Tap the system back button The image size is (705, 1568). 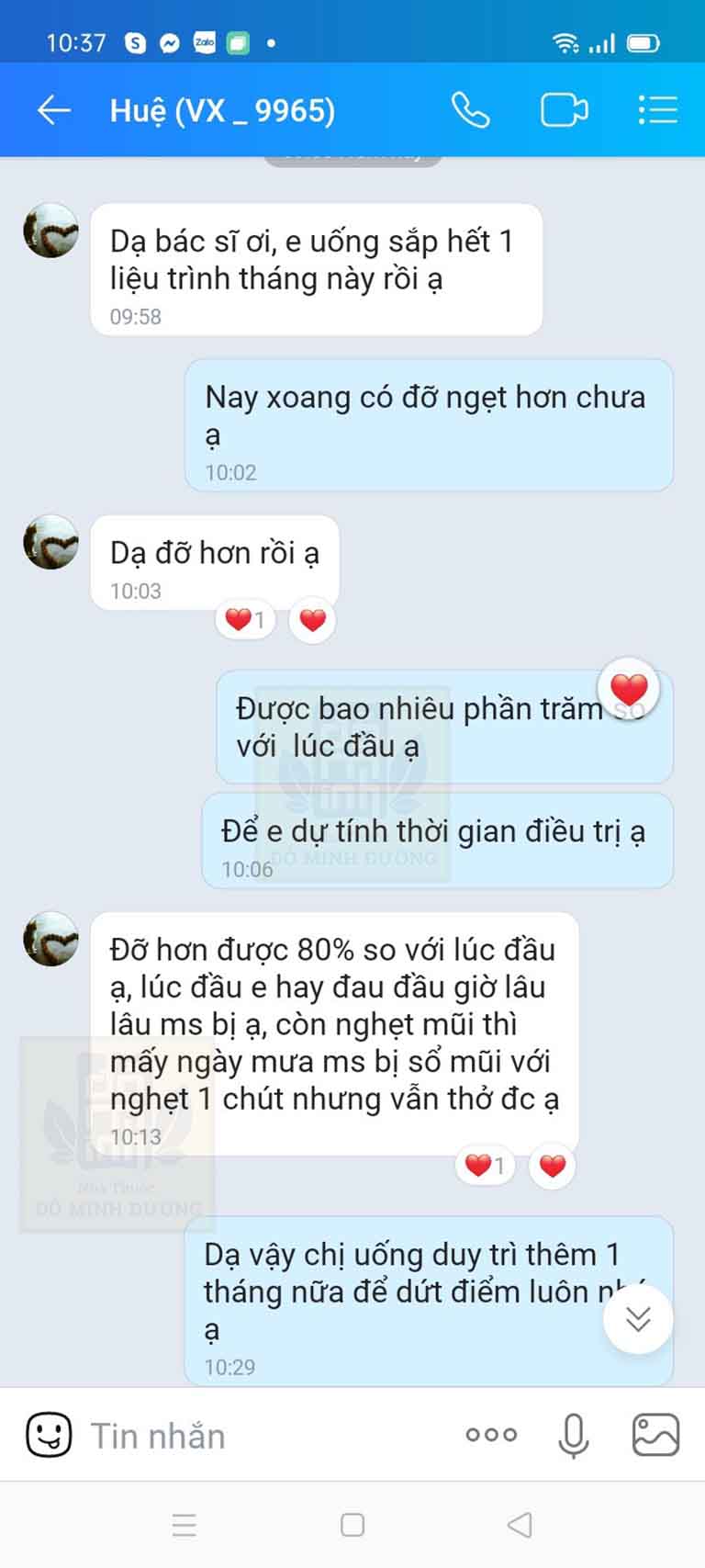click(520, 1525)
